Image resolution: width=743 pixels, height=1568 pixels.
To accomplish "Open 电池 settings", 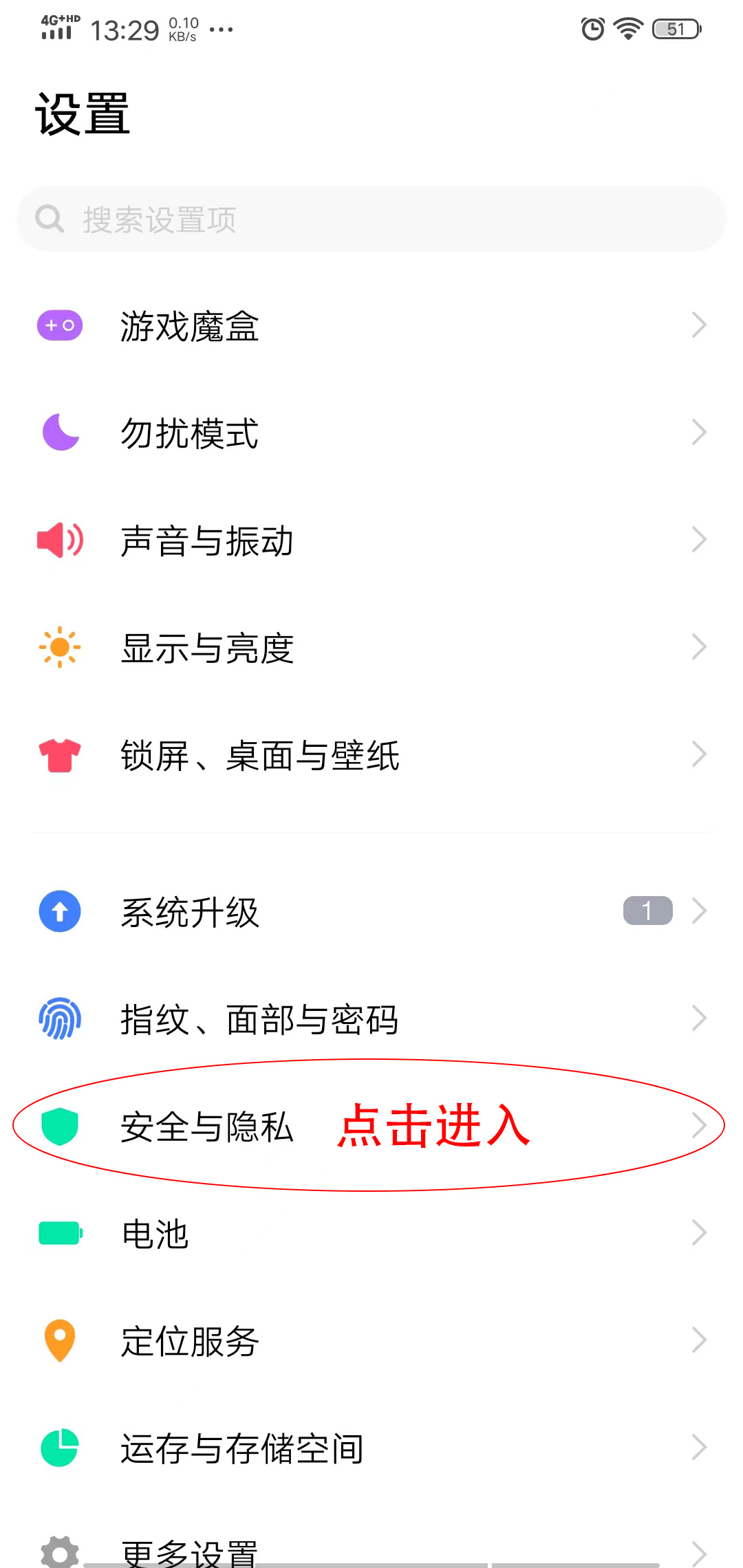I will click(371, 1234).
